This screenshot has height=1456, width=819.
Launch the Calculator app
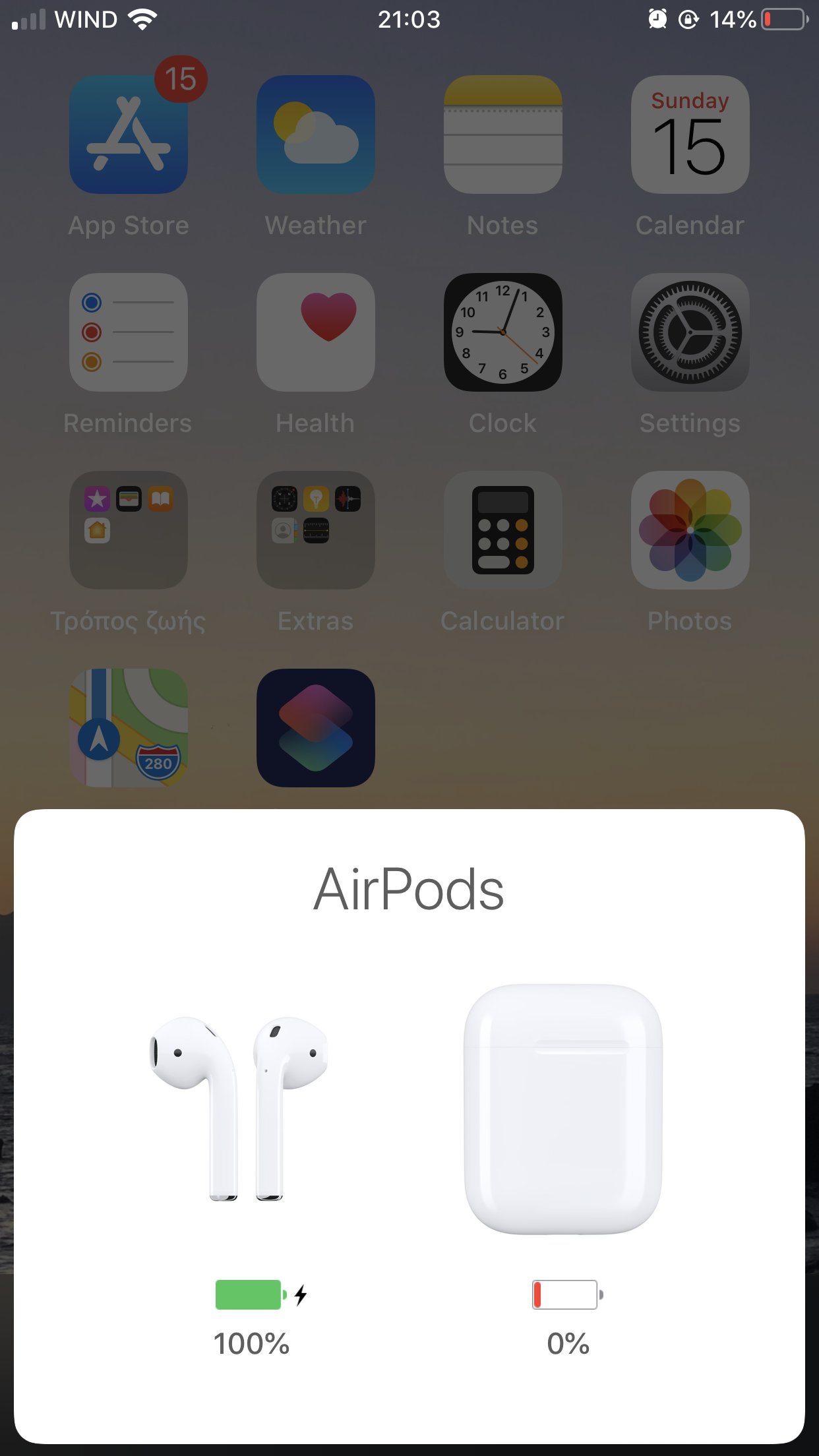pyautogui.click(x=502, y=530)
